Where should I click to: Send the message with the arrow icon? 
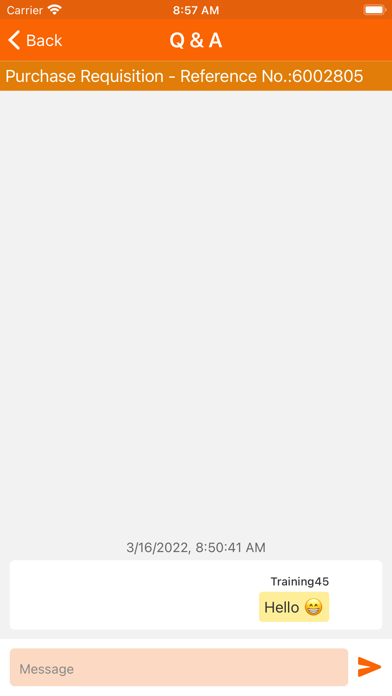coord(369,667)
